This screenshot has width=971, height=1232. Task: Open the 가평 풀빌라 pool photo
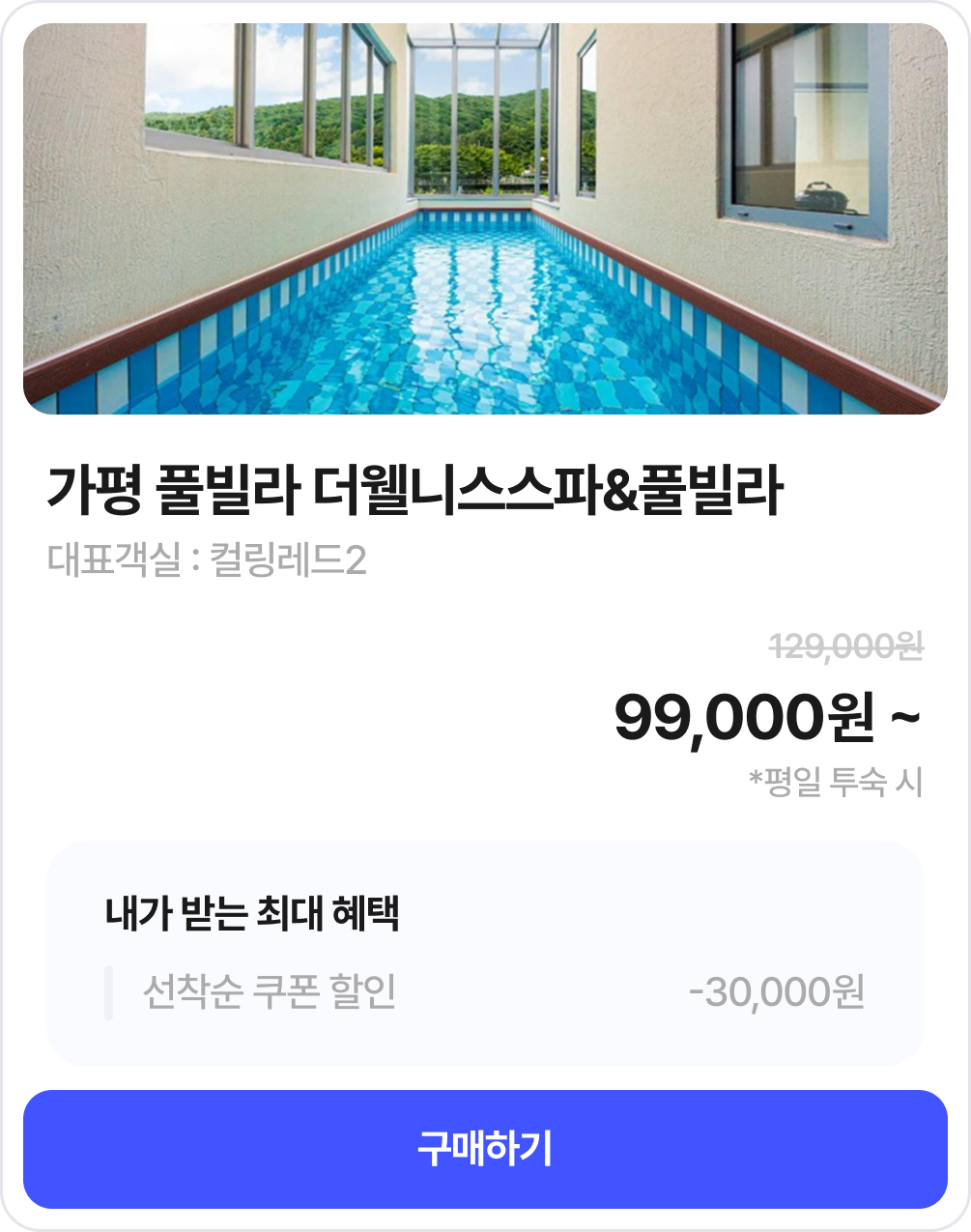tap(485, 219)
